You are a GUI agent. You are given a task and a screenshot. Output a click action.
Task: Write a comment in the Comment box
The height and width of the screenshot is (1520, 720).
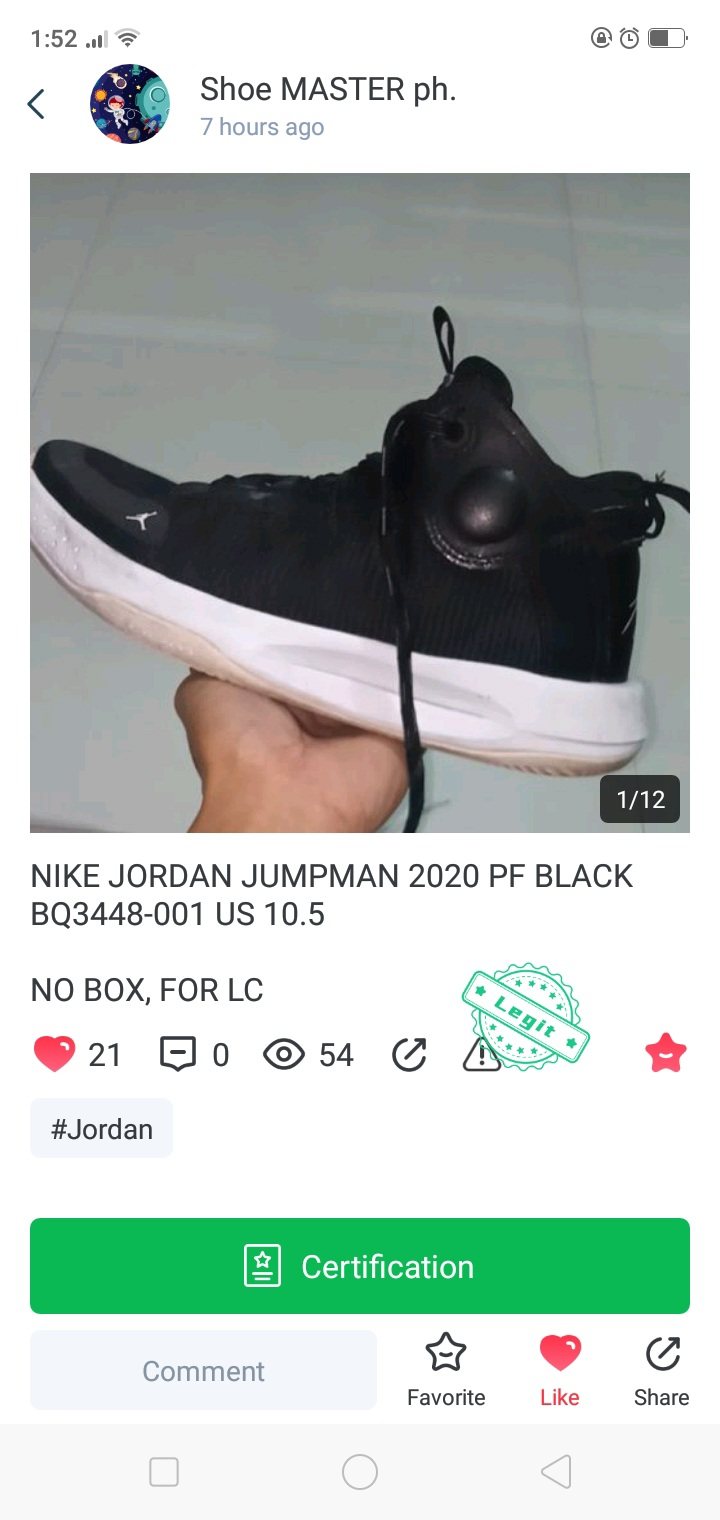click(204, 1370)
